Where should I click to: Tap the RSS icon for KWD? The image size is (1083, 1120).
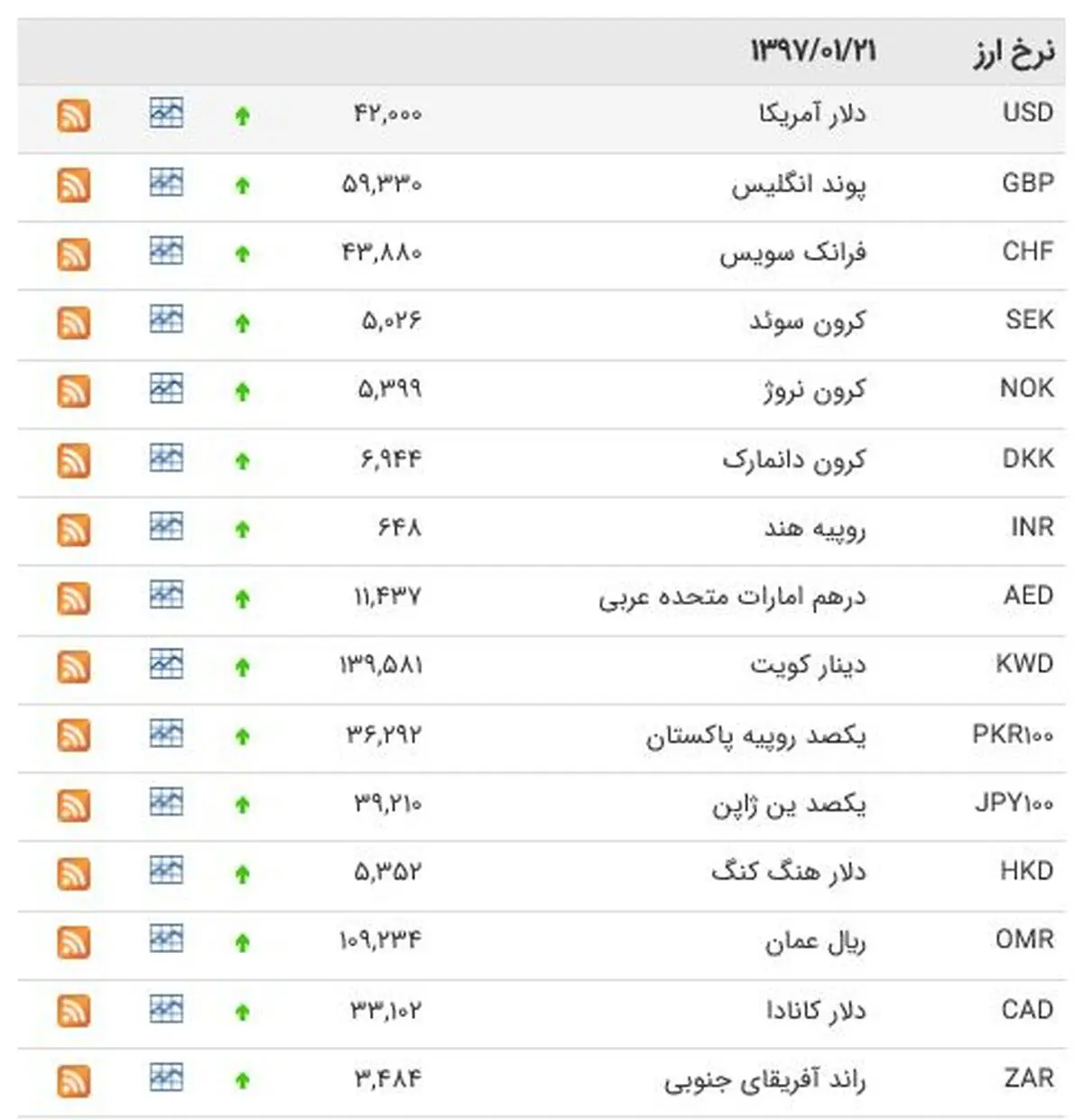[74, 667]
